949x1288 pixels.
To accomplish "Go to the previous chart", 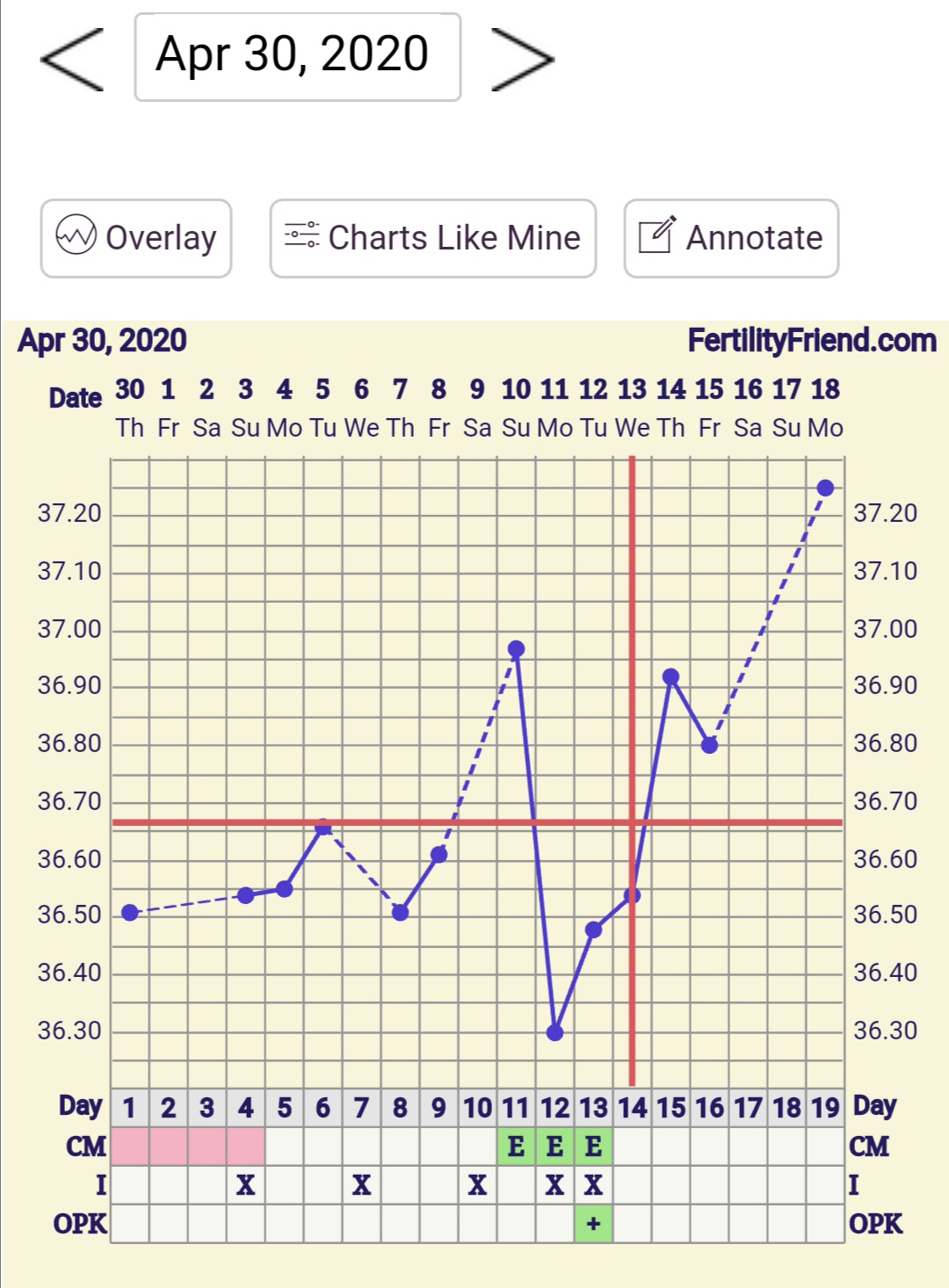I will pos(72,59).
